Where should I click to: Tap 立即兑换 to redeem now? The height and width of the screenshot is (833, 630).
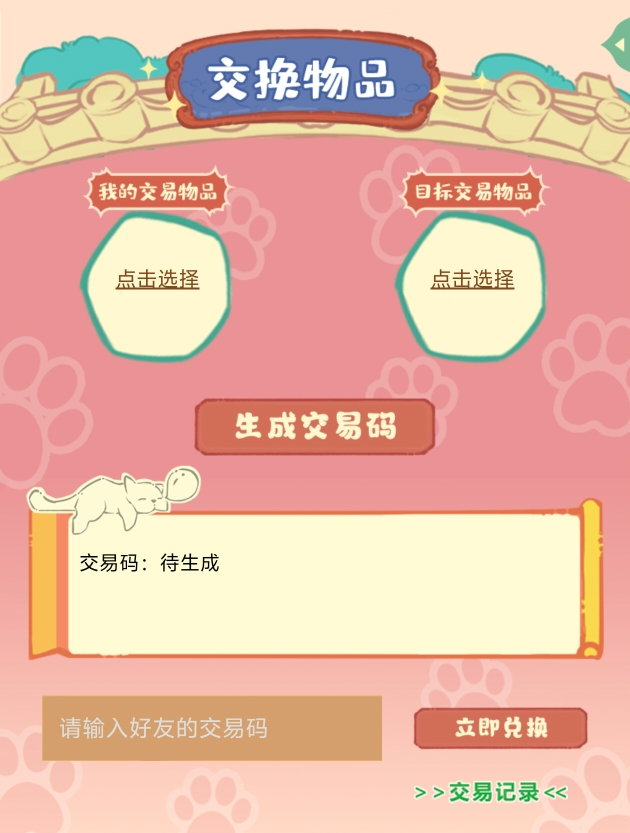point(500,727)
